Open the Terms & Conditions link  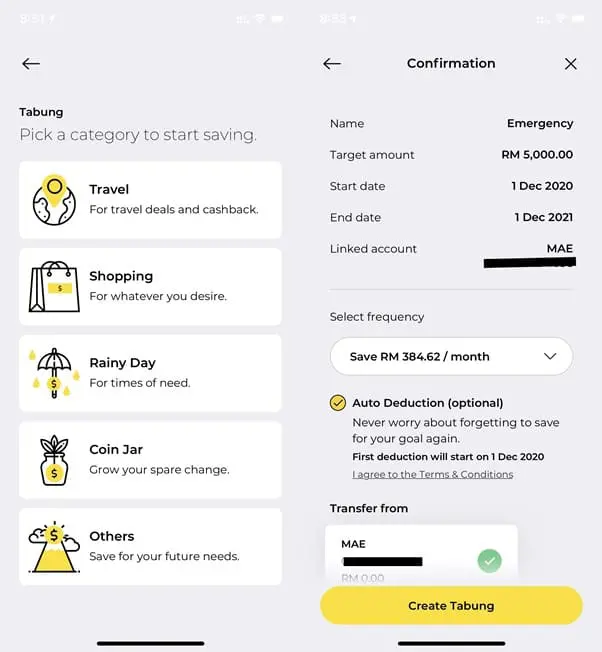tap(433, 474)
